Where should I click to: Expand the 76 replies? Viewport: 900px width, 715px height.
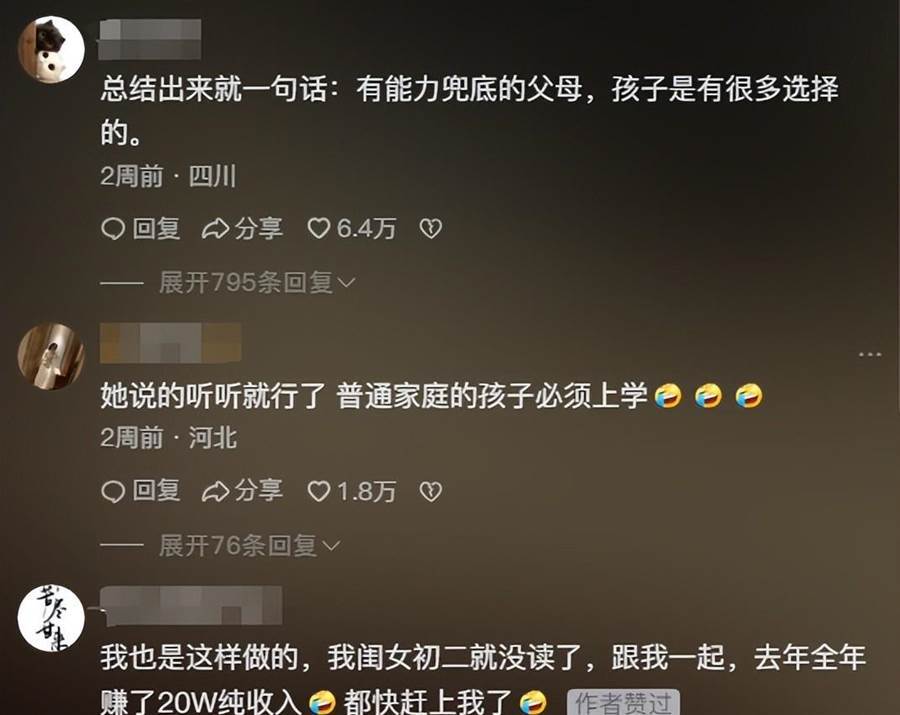[x=249, y=545]
